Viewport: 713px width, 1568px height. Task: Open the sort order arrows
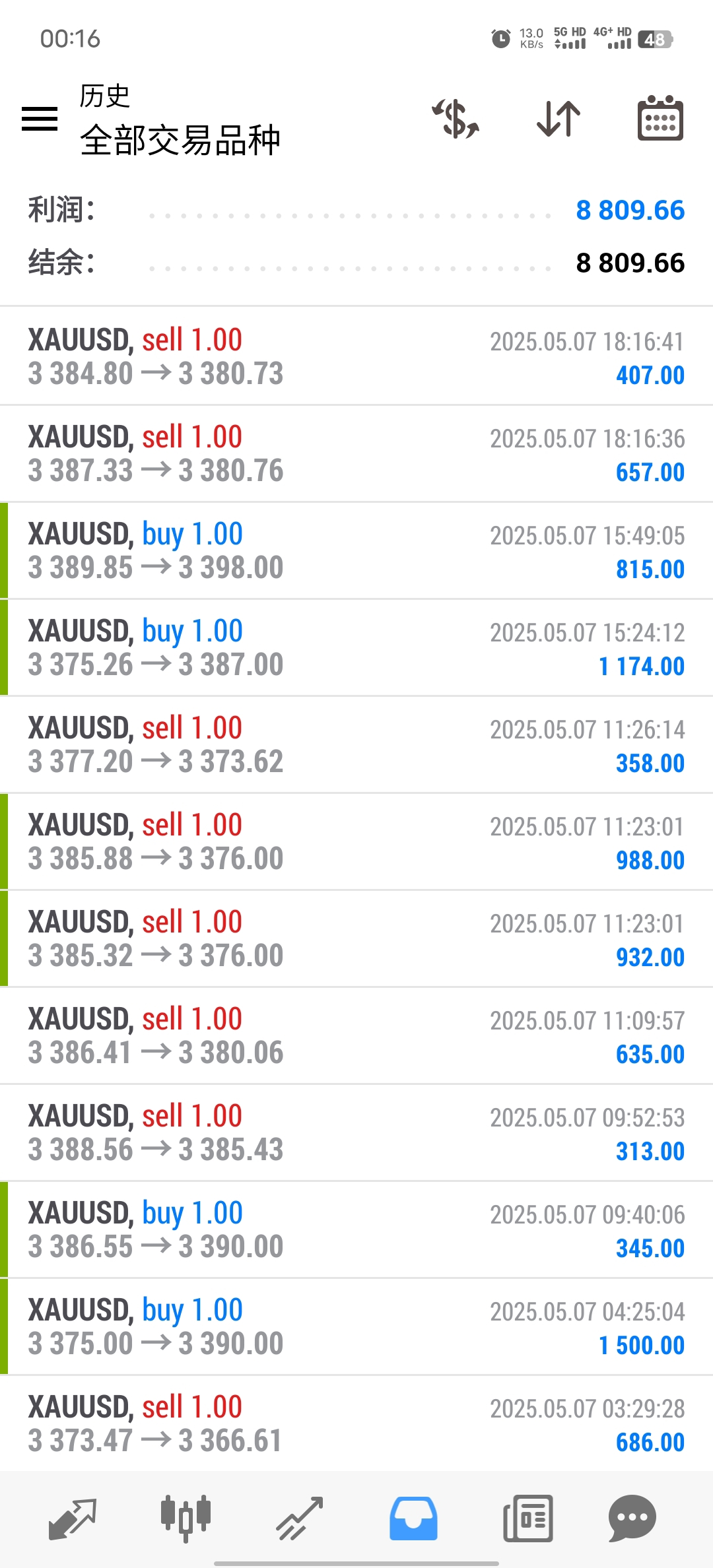[x=559, y=119]
